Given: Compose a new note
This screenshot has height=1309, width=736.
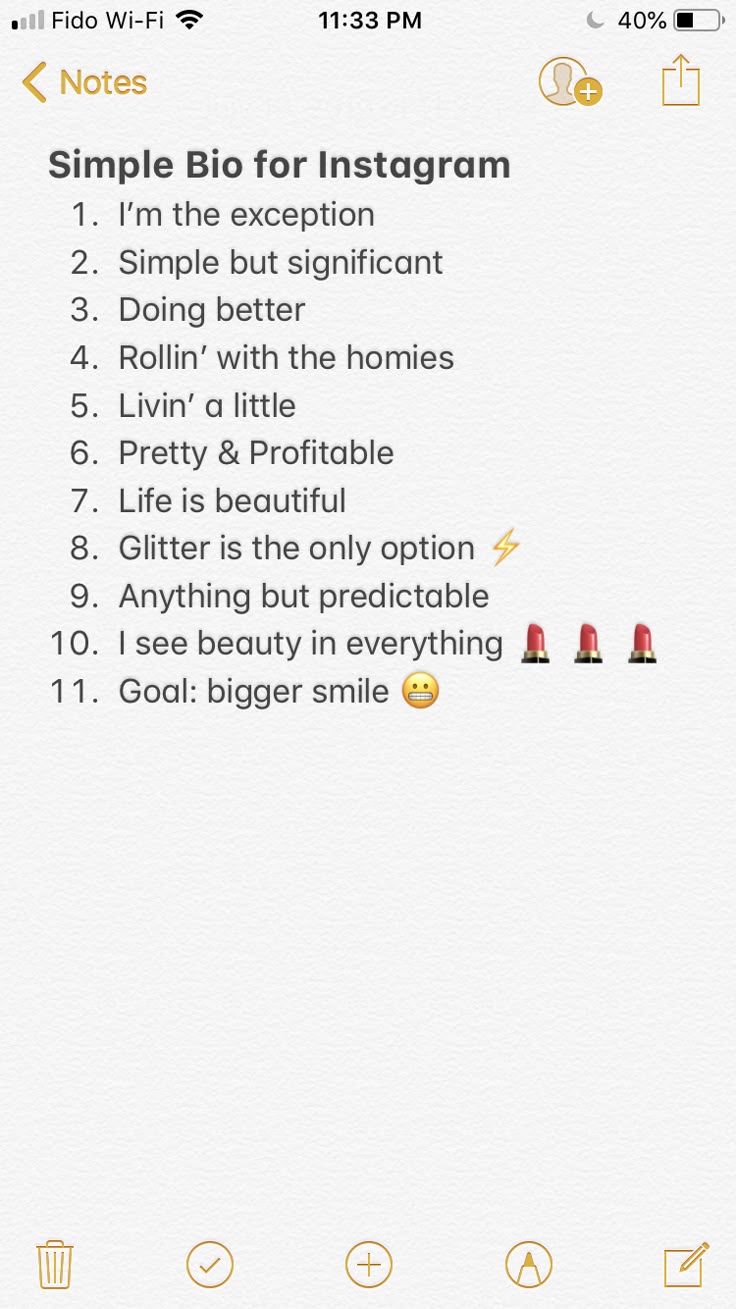Looking at the screenshot, I should point(687,1264).
